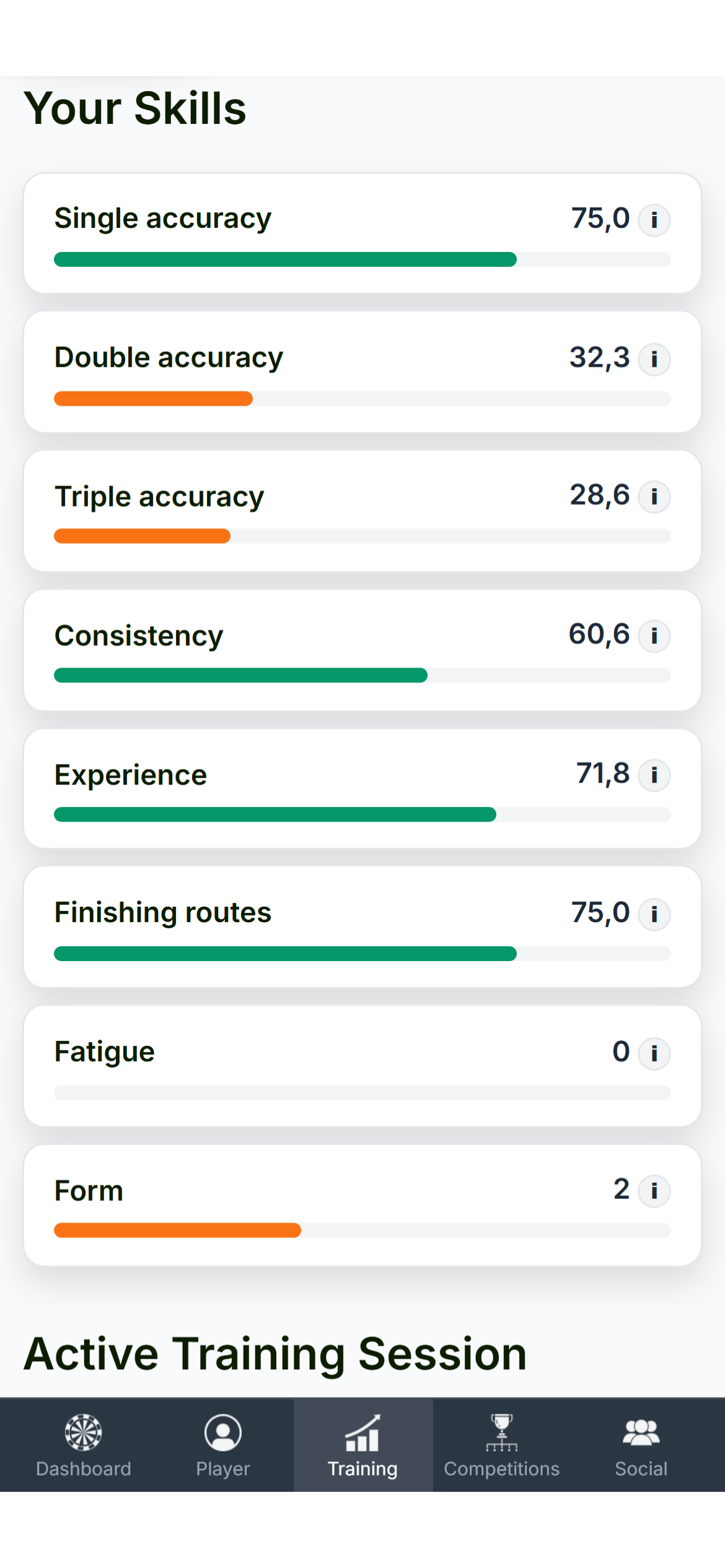Image resolution: width=725 pixels, height=1568 pixels.
Task: Click the Double accuracy info icon
Action: [x=654, y=358]
